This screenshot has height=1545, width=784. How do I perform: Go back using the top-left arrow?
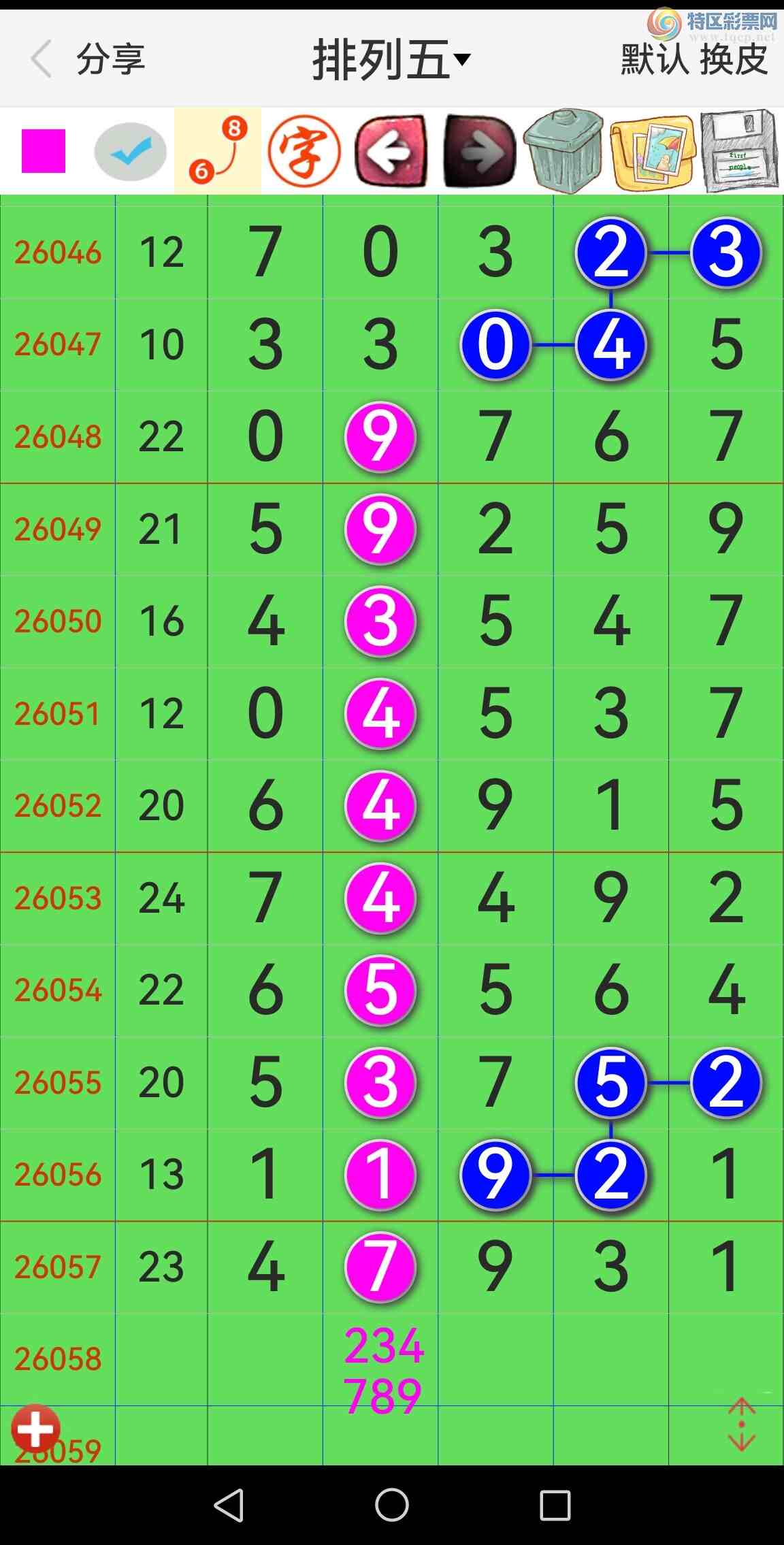[42, 59]
